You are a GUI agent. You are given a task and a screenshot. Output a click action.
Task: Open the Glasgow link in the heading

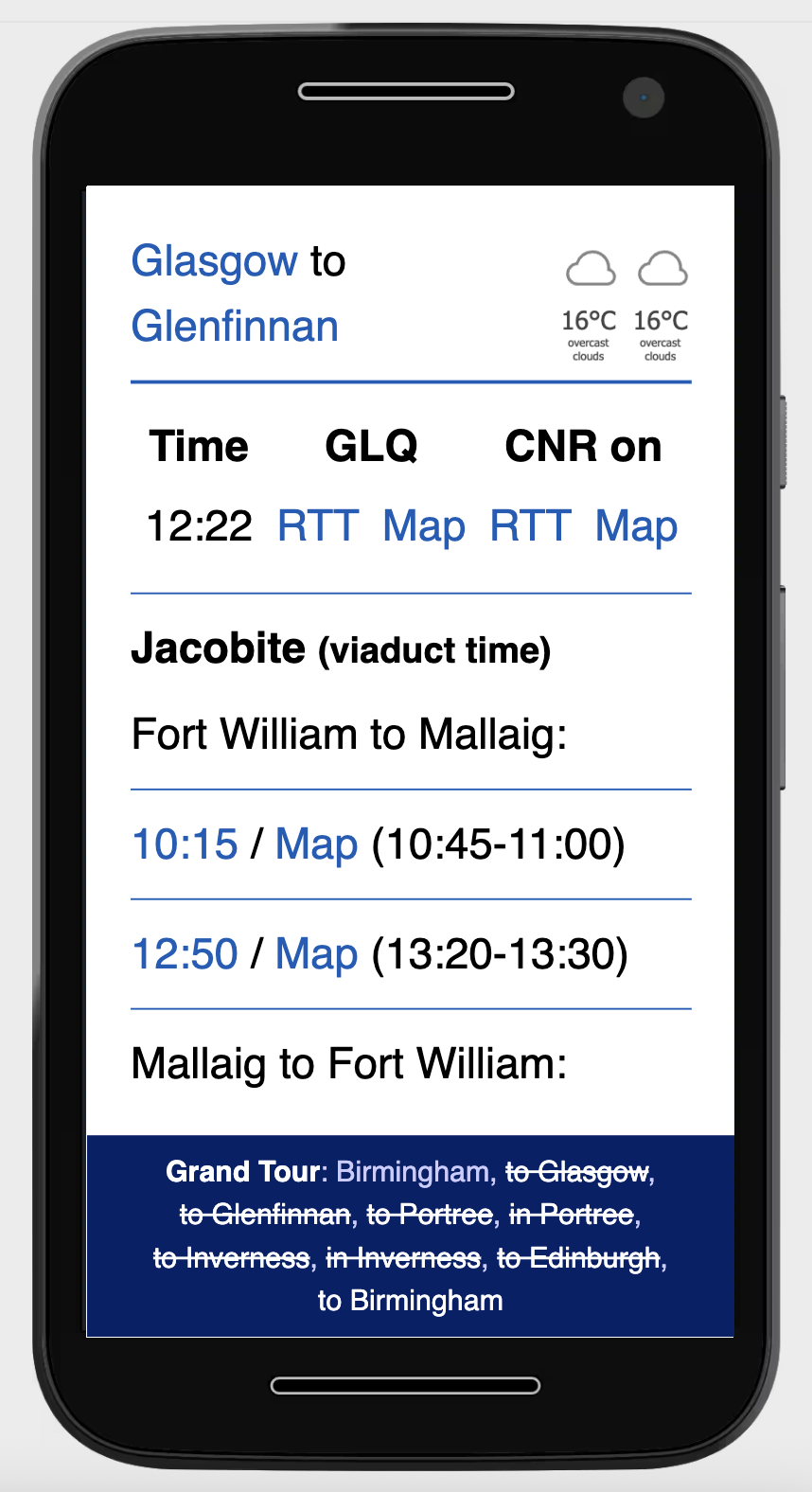pos(215,261)
